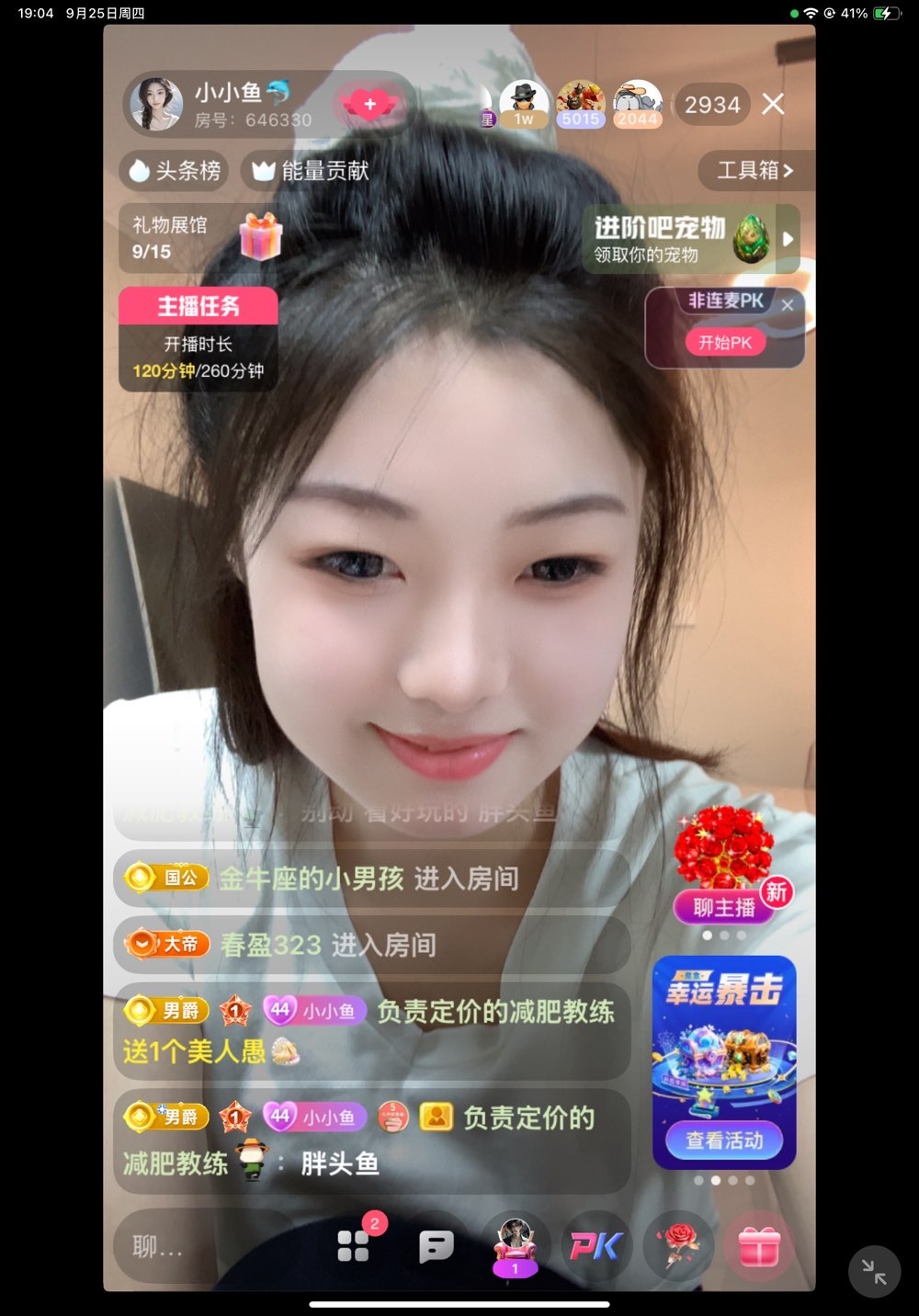This screenshot has height=1316, width=919.
Task: Open 小小鱼 streamer profile avatar
Action: (x=155, y=104)
